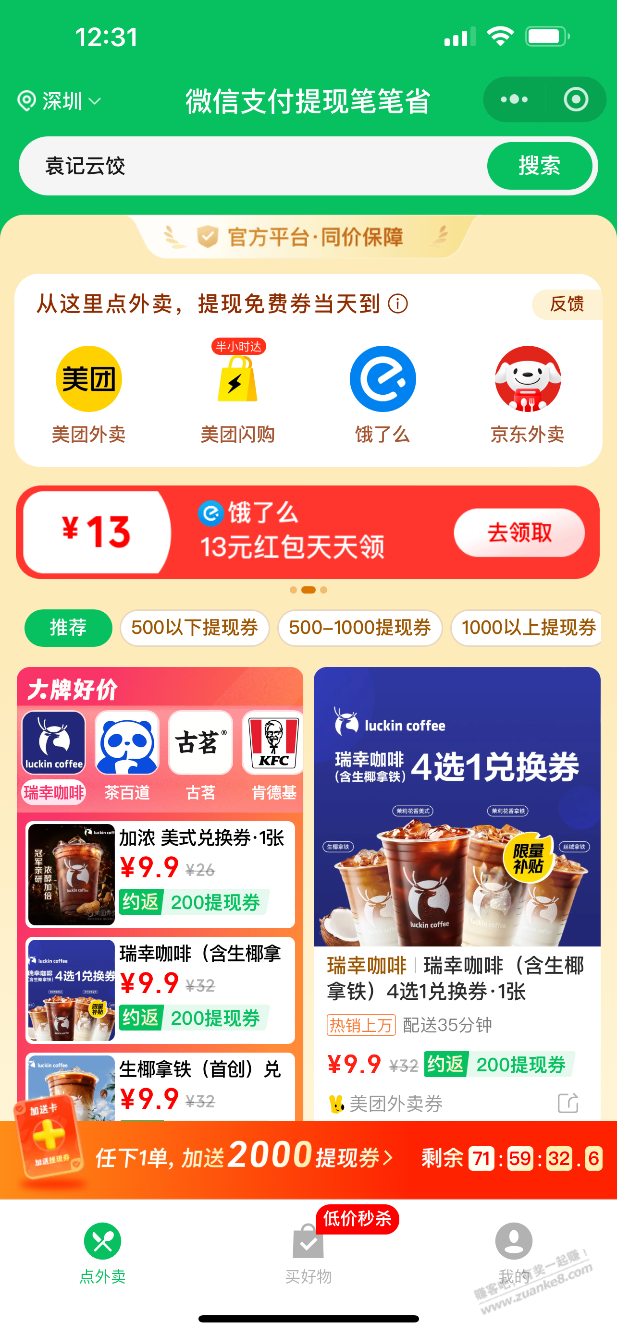617x1334 pixels.
Task: Open the 深圳 city selector
Action: click(x=60, y=101)
